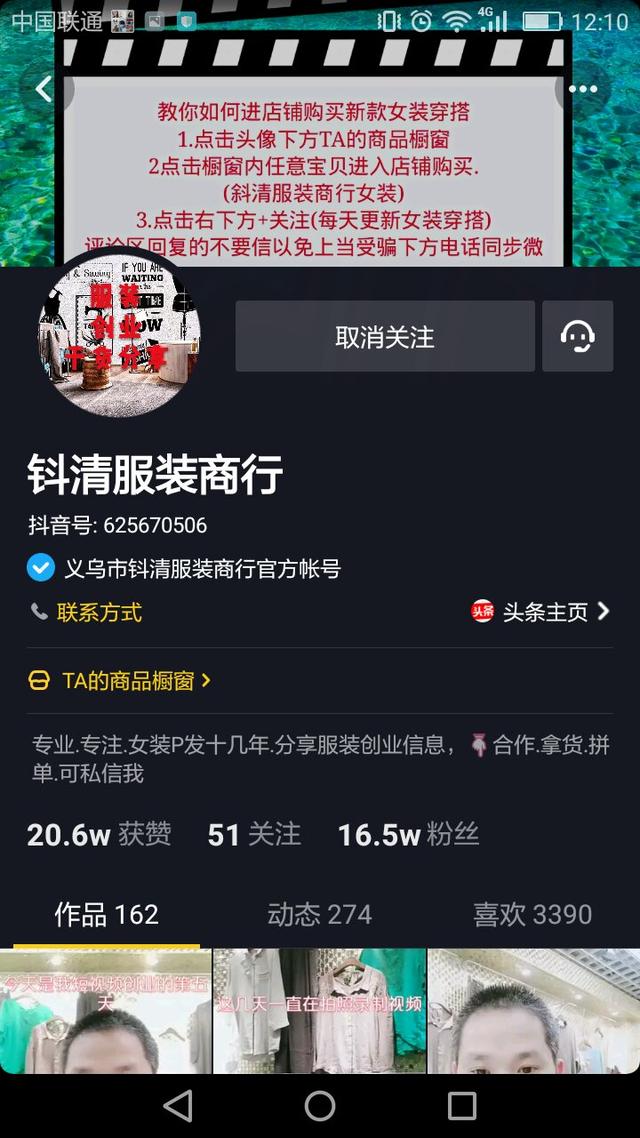This screenshot has width=640, height=1138.
Task: Open the three-dot overflow menu
Action: pyautogui.click(x=582, y=89)
